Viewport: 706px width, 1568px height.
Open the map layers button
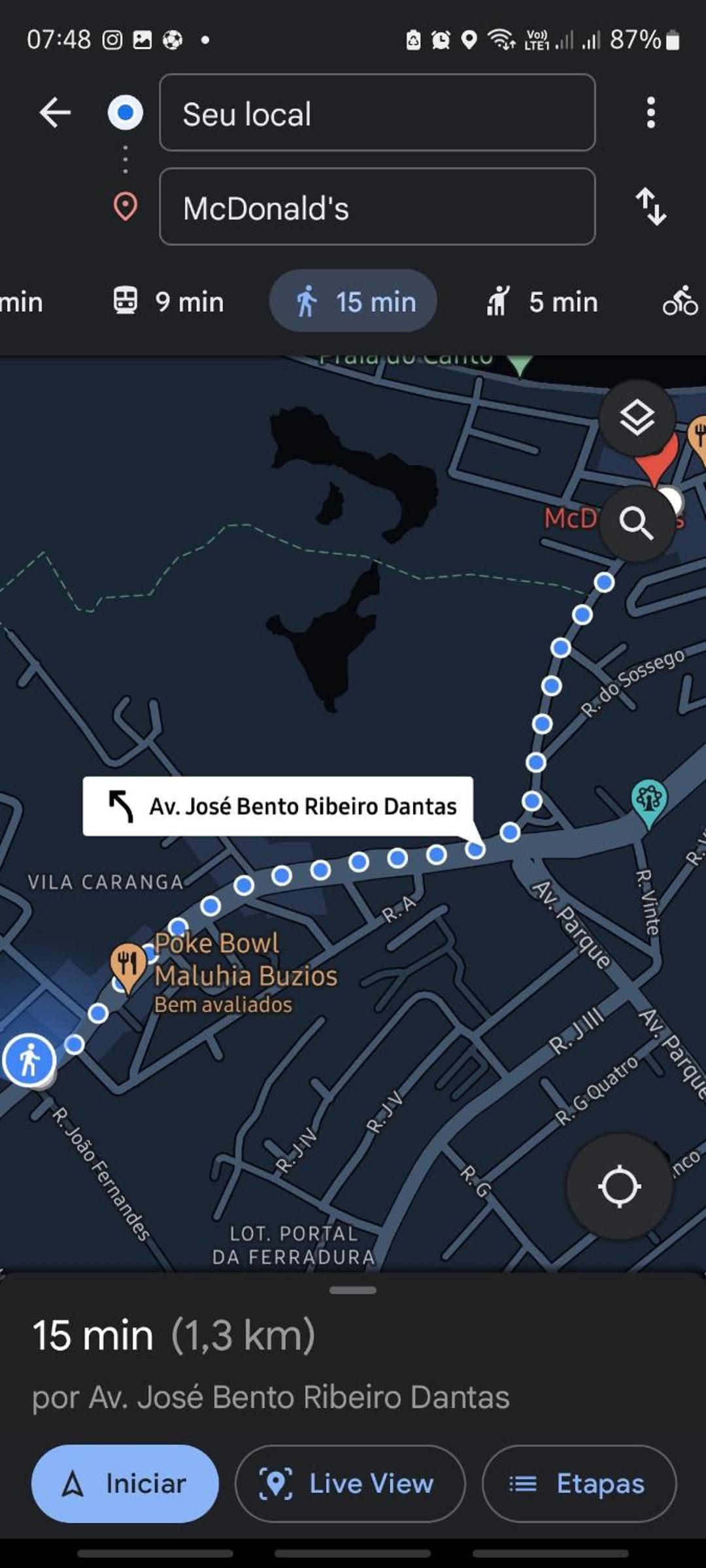[637, 418]
